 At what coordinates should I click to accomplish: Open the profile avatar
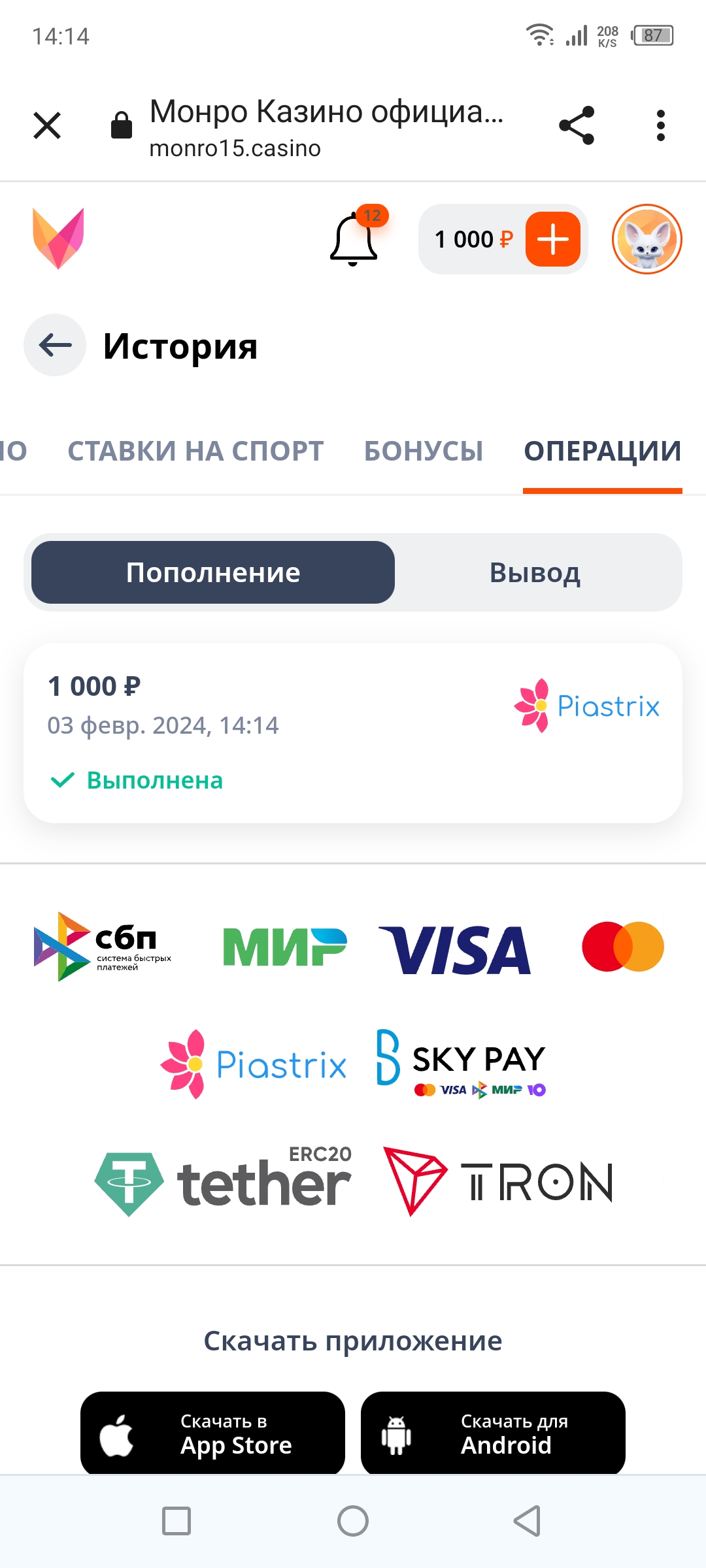[647, 239]
